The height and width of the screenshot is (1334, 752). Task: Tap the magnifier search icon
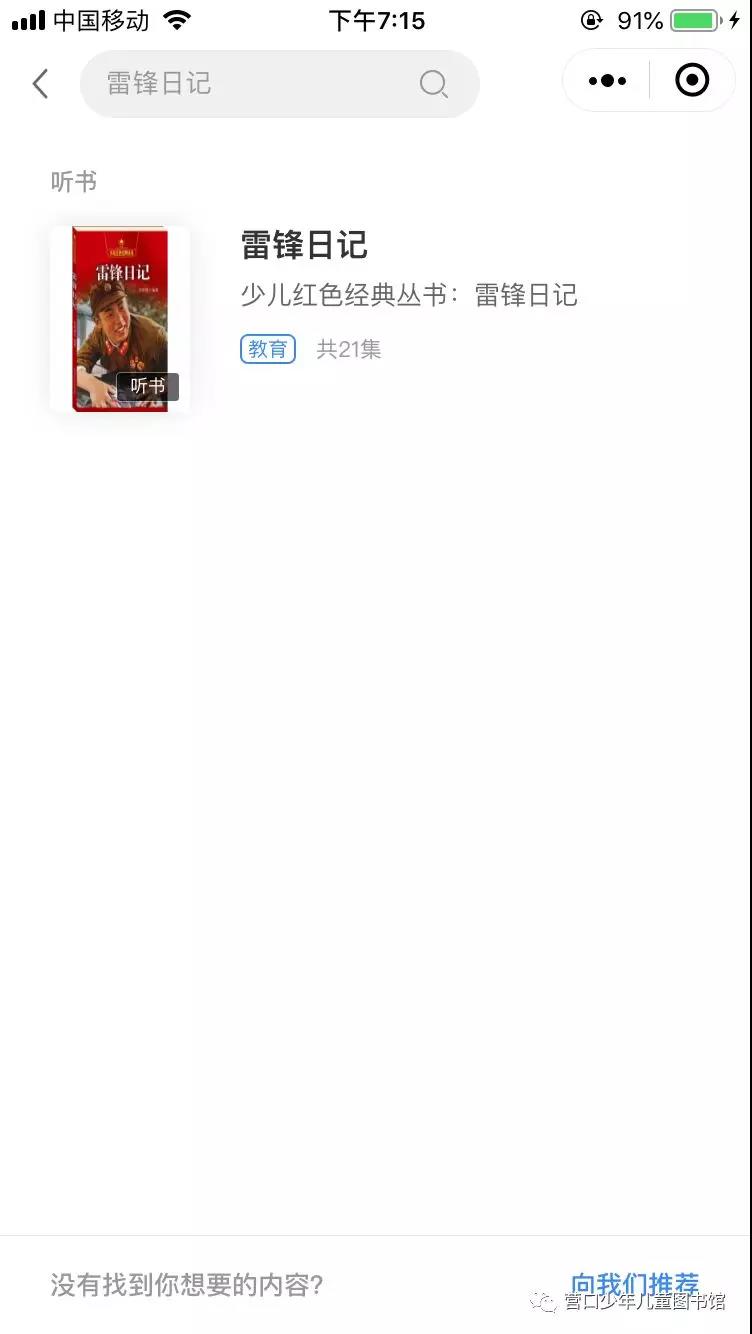click(x=433, y=84)
